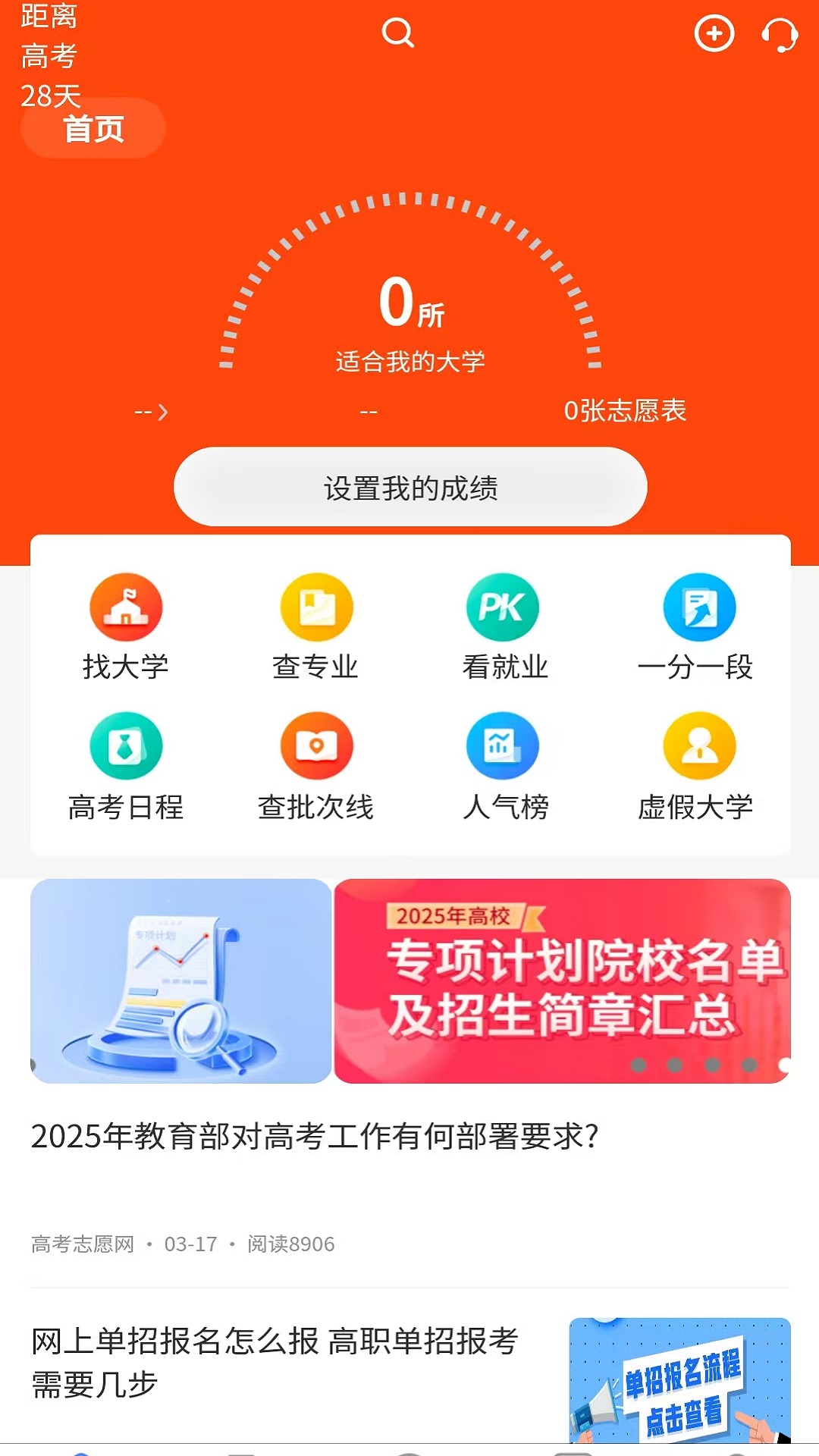Open customer service headset icon

click(x=780, y=35)
